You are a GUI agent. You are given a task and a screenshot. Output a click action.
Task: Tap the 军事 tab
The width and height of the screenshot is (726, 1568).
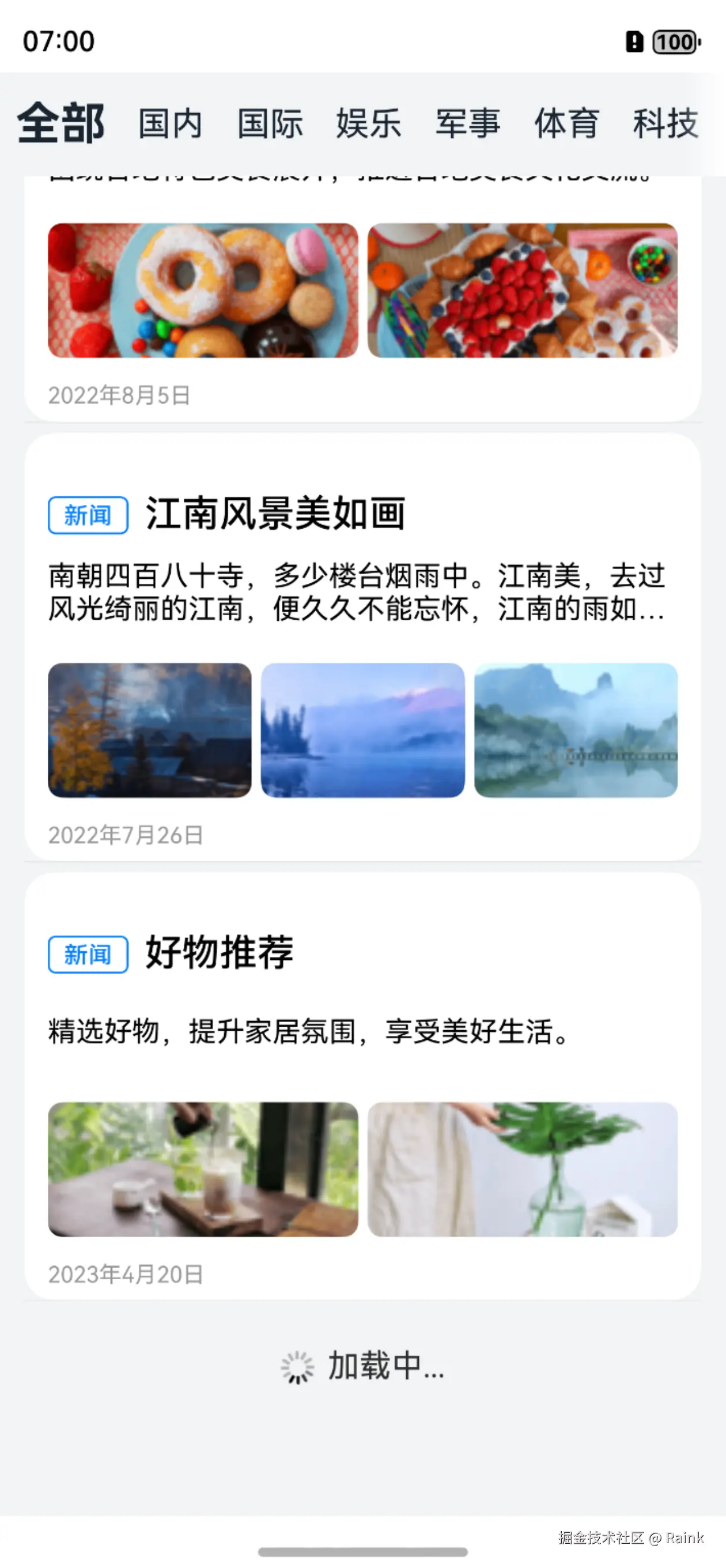click(x=467, y=123)
